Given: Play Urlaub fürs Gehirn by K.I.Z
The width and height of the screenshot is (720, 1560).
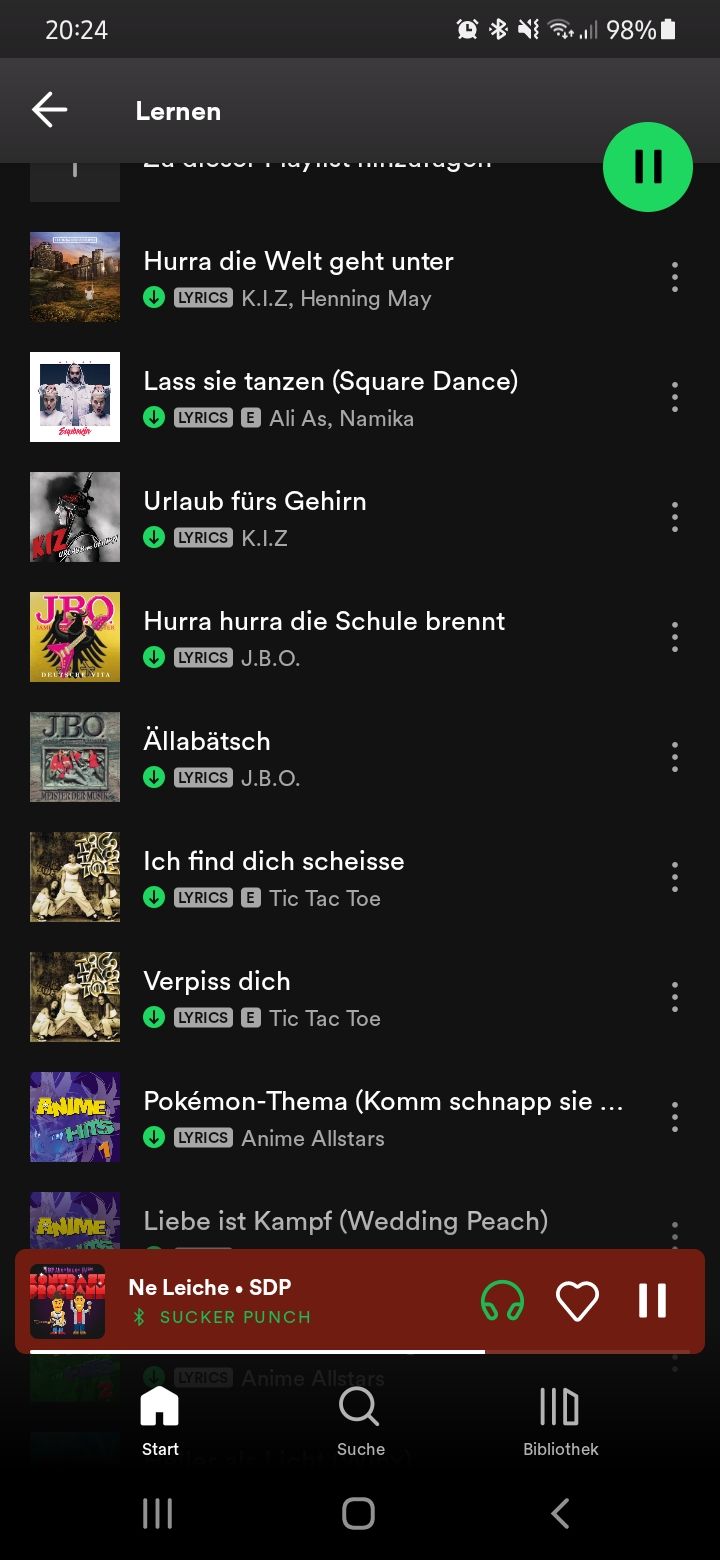Looking at the screenshot, I should coord(255,502).
